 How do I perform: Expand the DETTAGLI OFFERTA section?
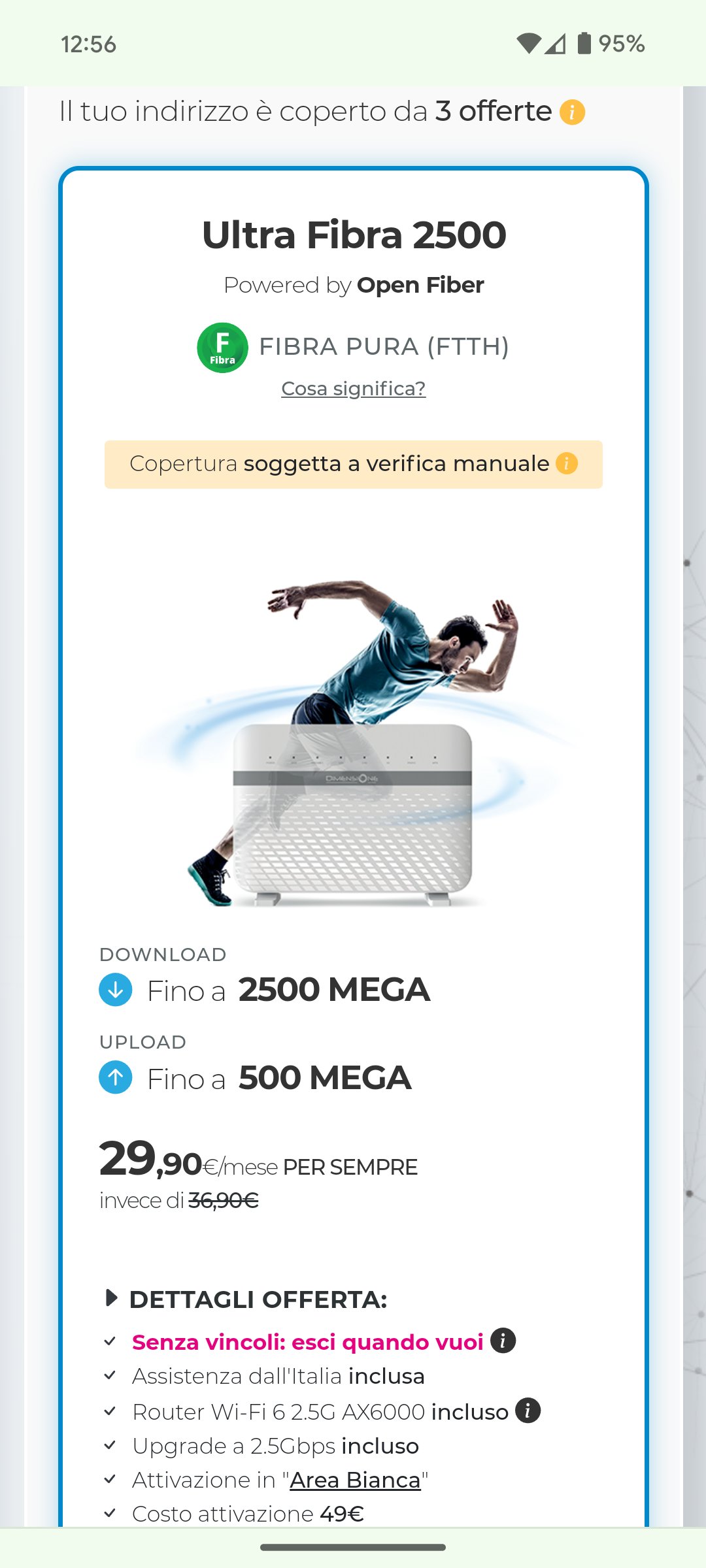click(x=246, y=1299)
